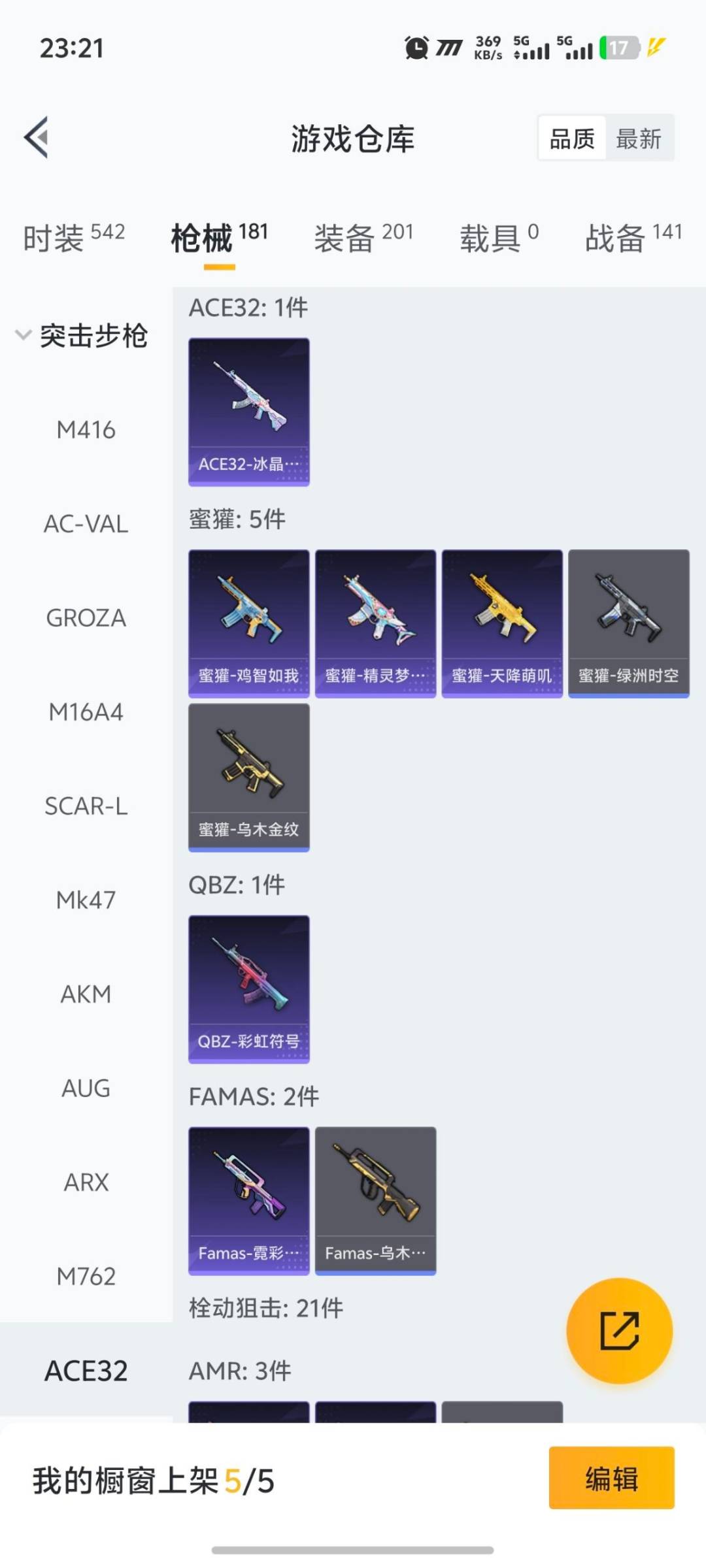Collapse the 突击步枪 category
Image resolution: width=706 pixels, height=1568 pixels.
click(82, 336)
